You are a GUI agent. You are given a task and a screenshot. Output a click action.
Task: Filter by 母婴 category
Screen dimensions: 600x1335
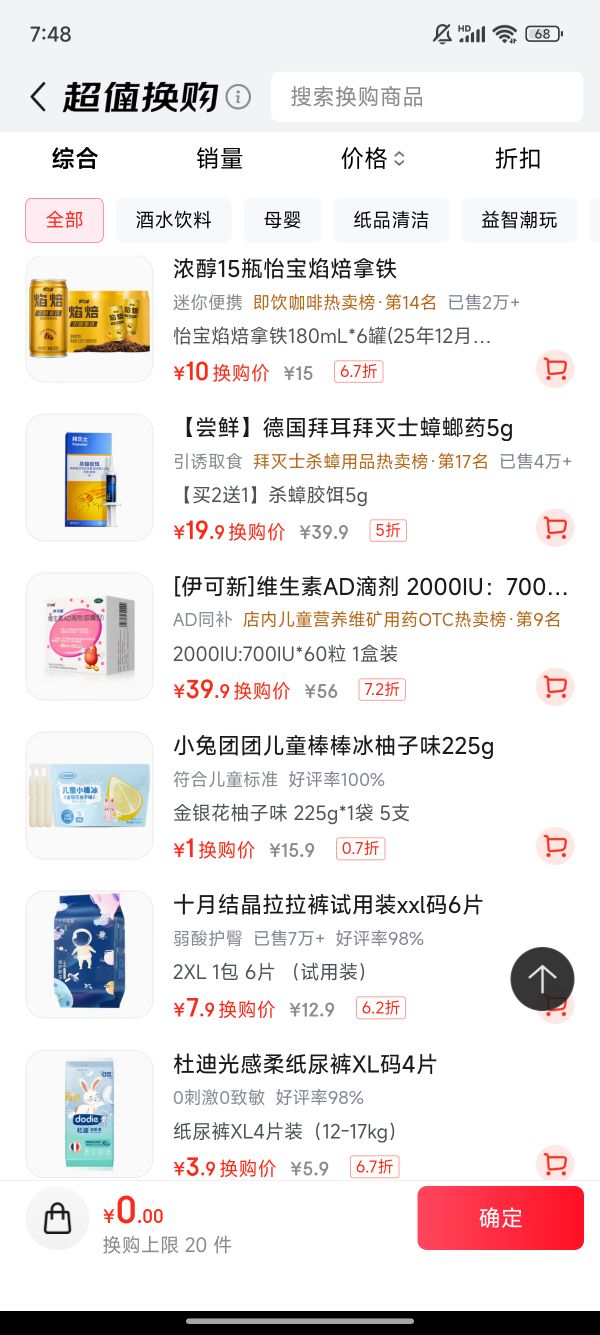(x=282, y=220)
